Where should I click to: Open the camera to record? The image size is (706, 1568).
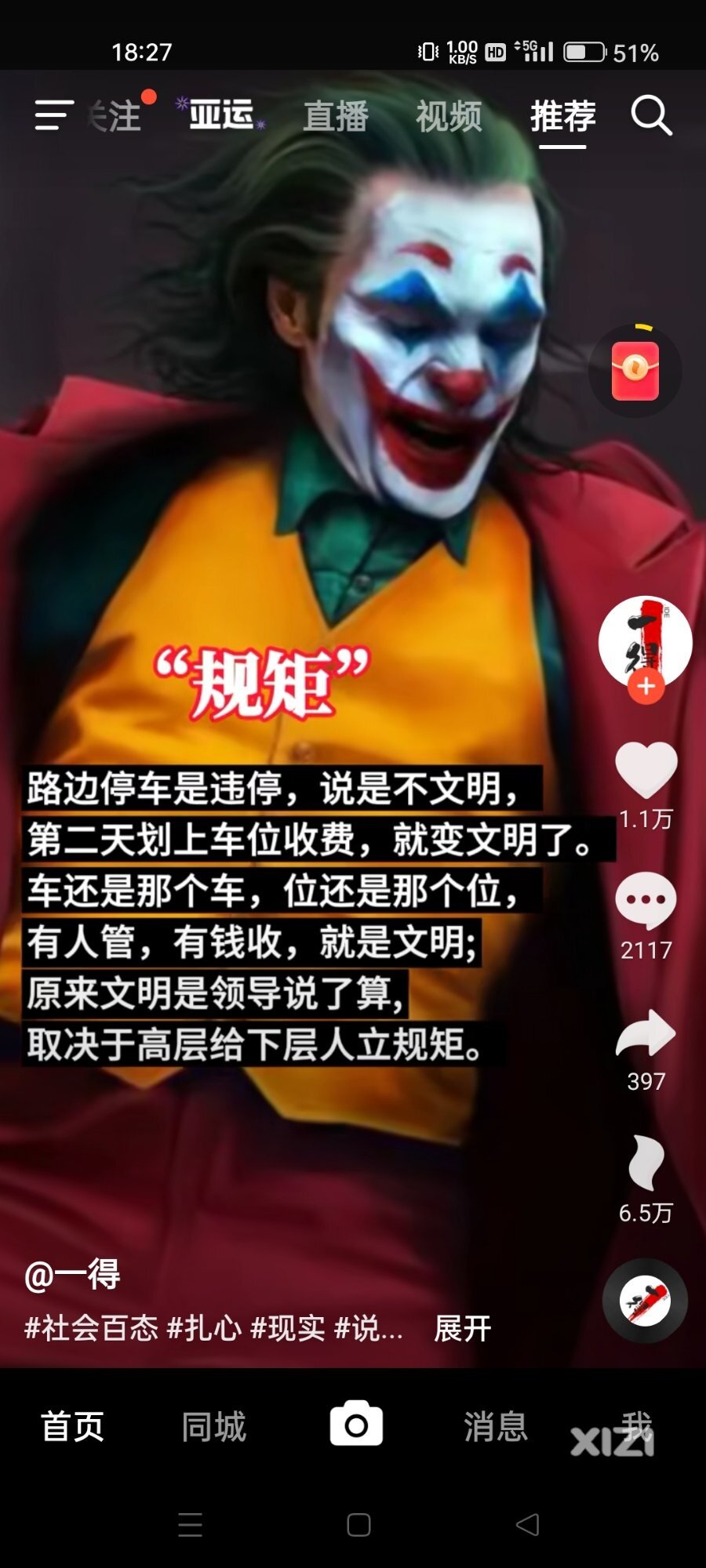356,1424
